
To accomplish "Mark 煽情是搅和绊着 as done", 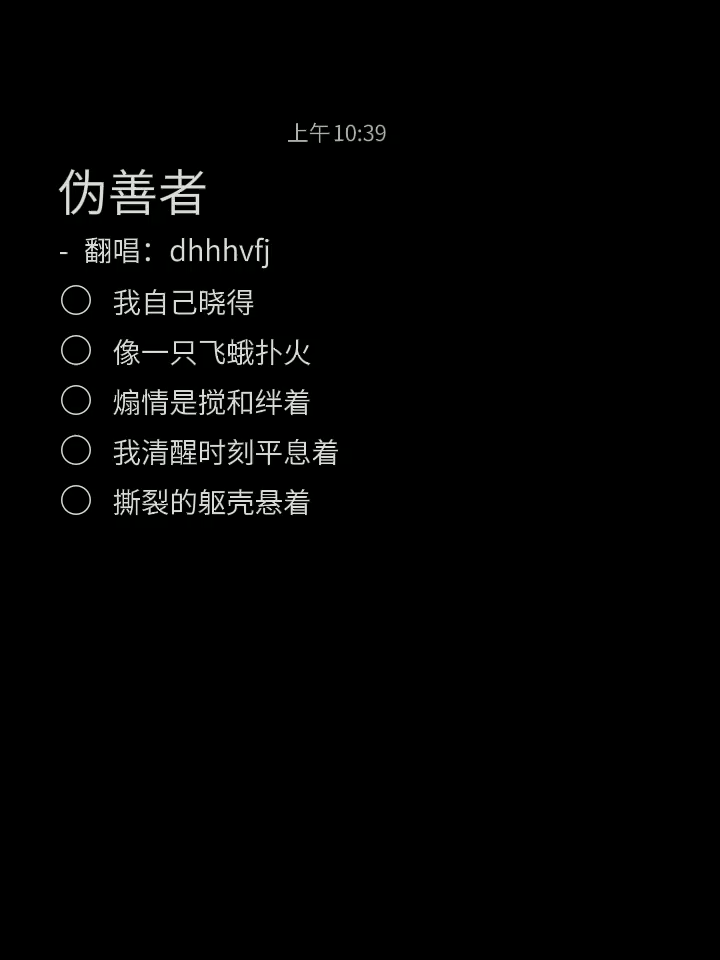I will 76,401.
